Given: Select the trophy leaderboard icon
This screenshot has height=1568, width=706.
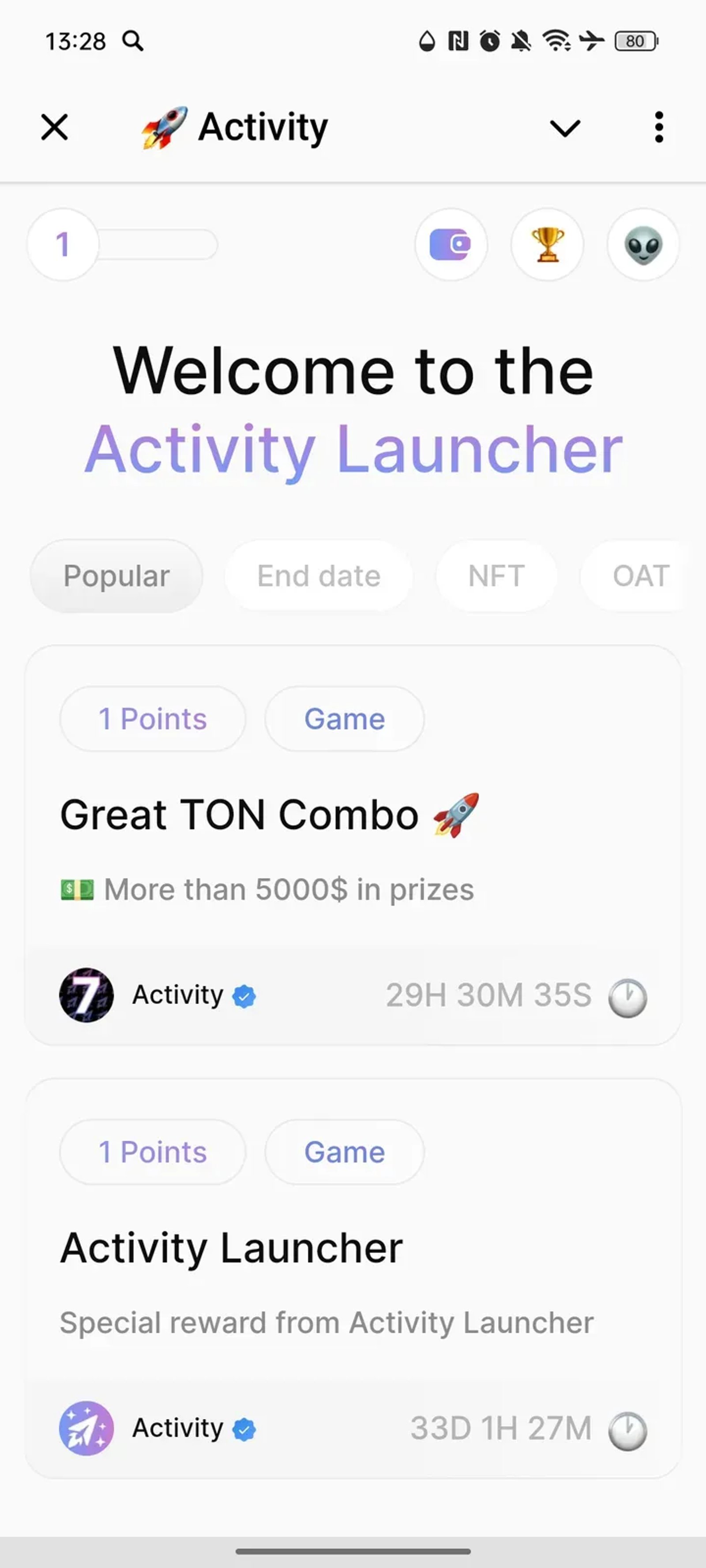Looking at the screenshot, I should pos(547,244).
